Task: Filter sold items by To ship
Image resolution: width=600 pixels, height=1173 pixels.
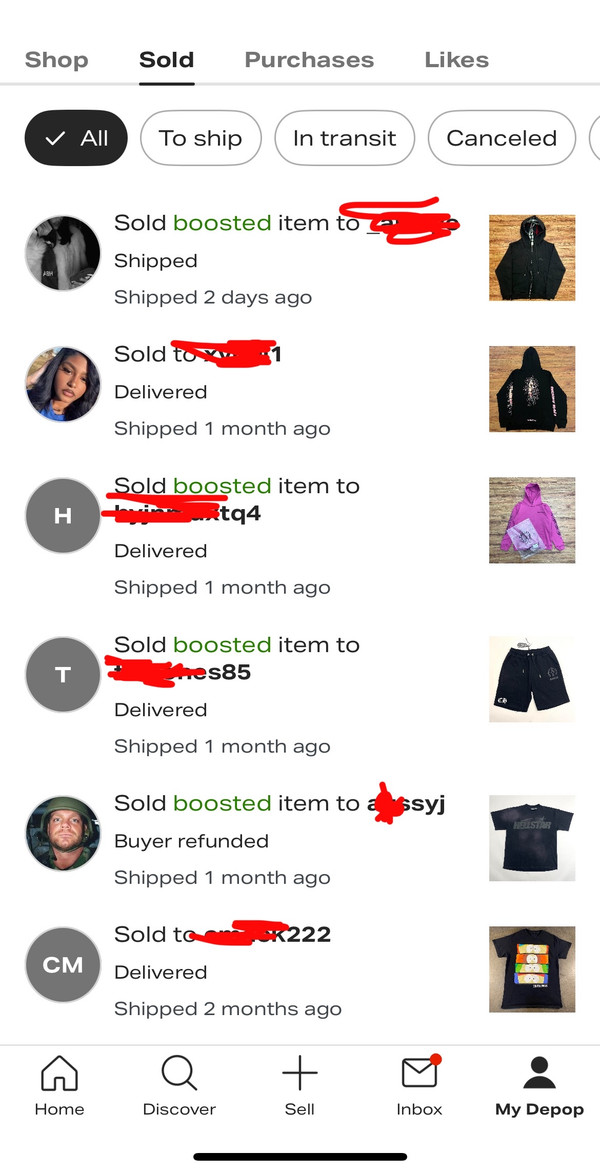Action: click(x=200, y=138)
